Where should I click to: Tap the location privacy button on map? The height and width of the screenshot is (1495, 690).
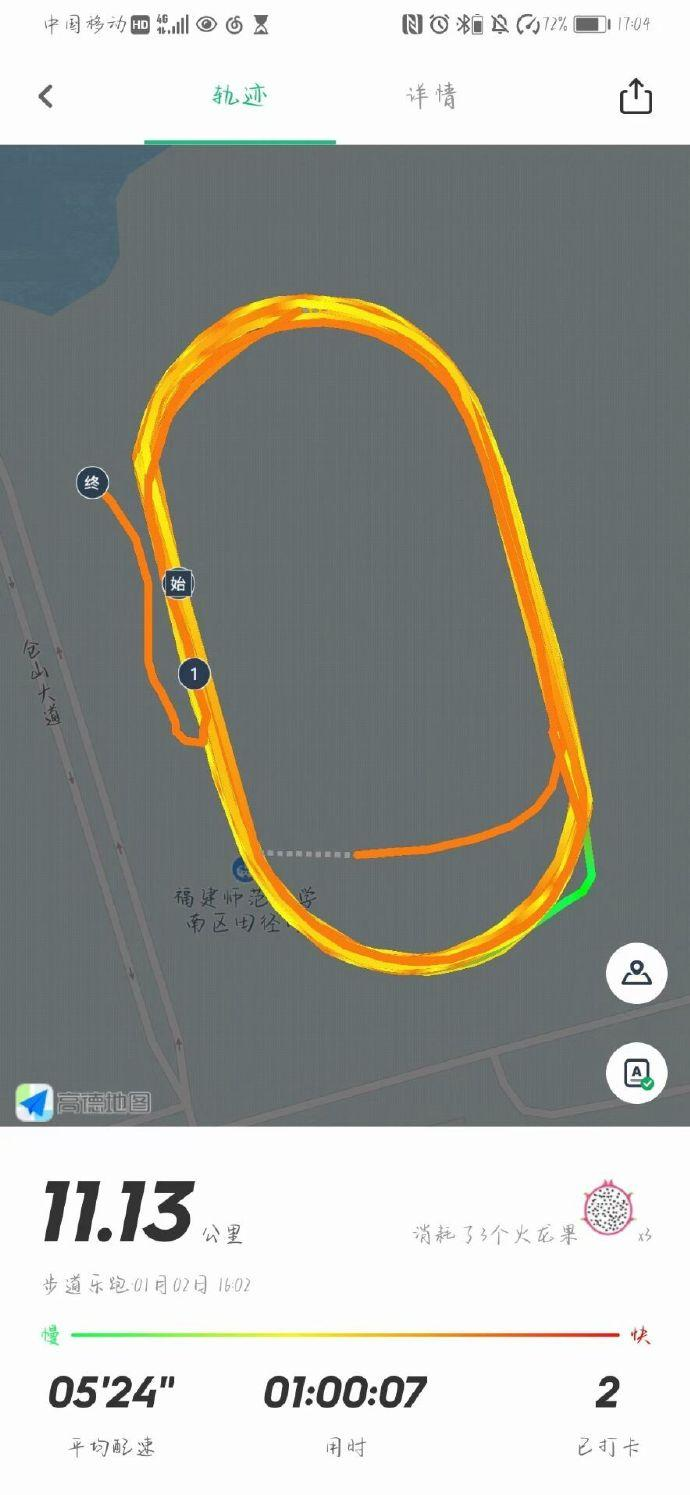coord(636,973)
